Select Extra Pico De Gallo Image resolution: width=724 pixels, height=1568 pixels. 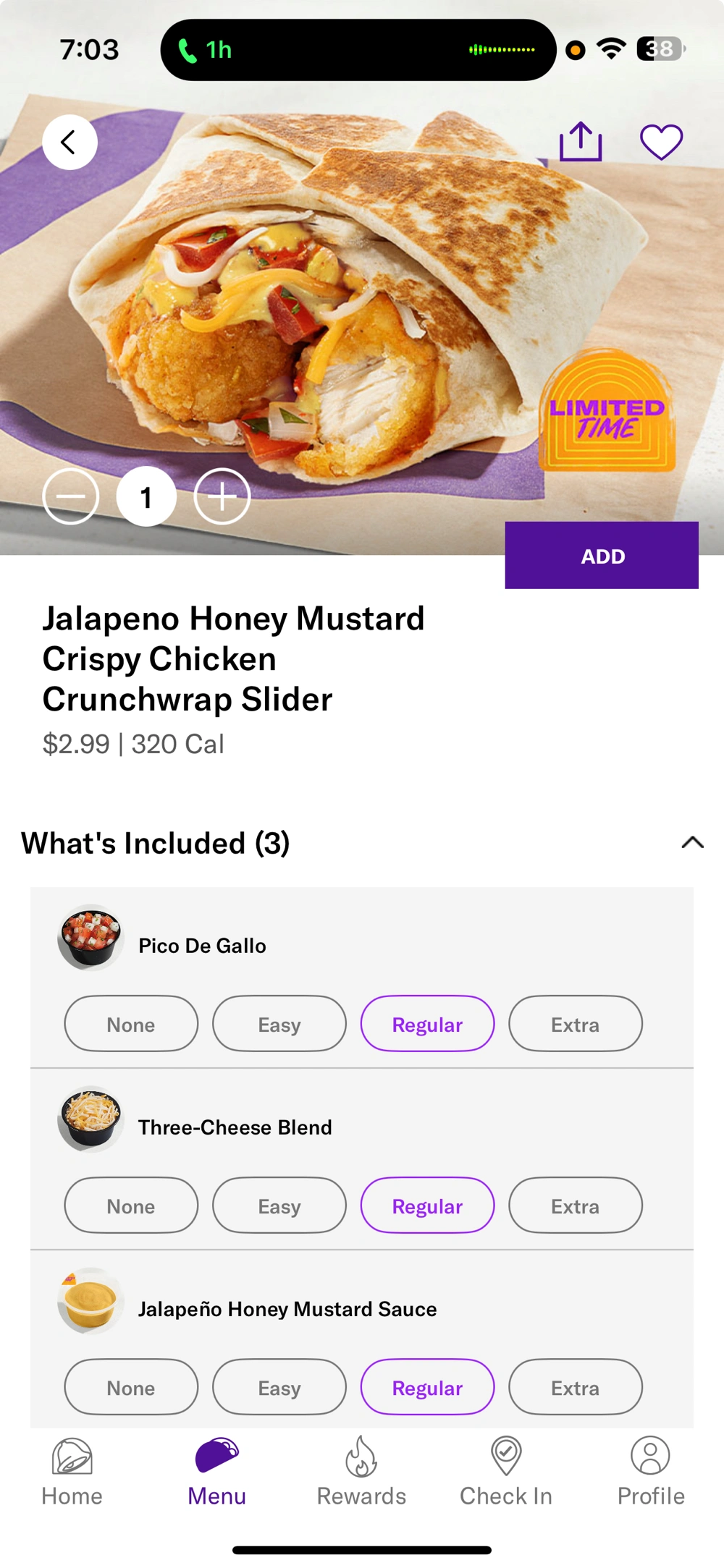[x=576, y=1024]
